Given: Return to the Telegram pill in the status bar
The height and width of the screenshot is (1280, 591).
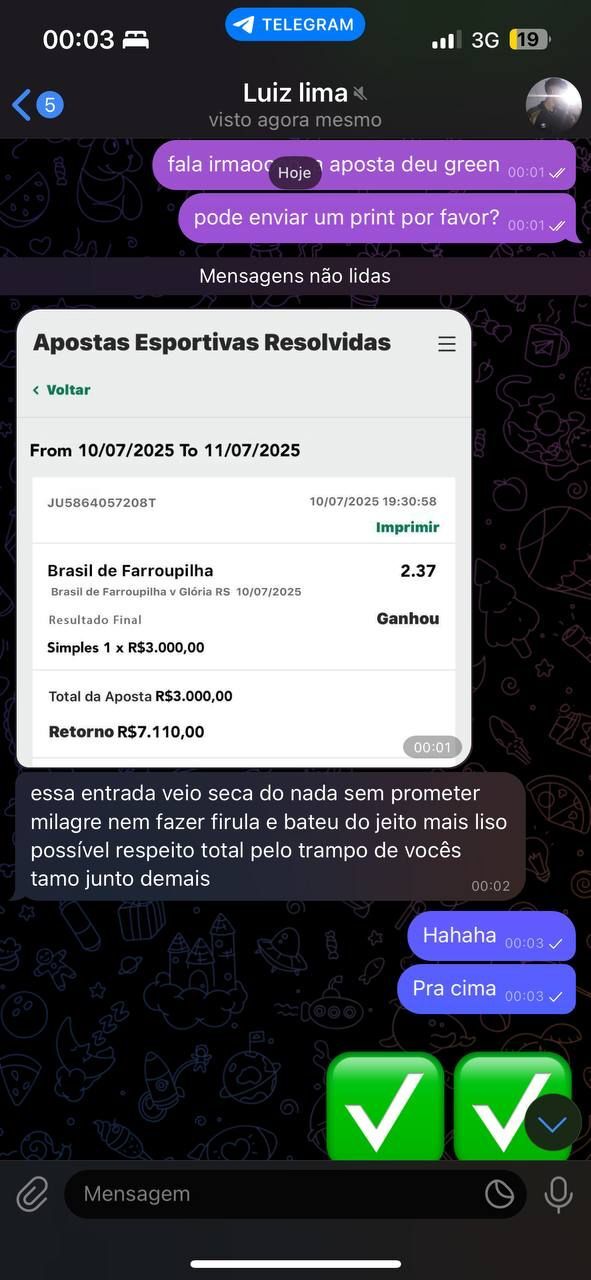Looking at the screenshot, I should (295, 25).
